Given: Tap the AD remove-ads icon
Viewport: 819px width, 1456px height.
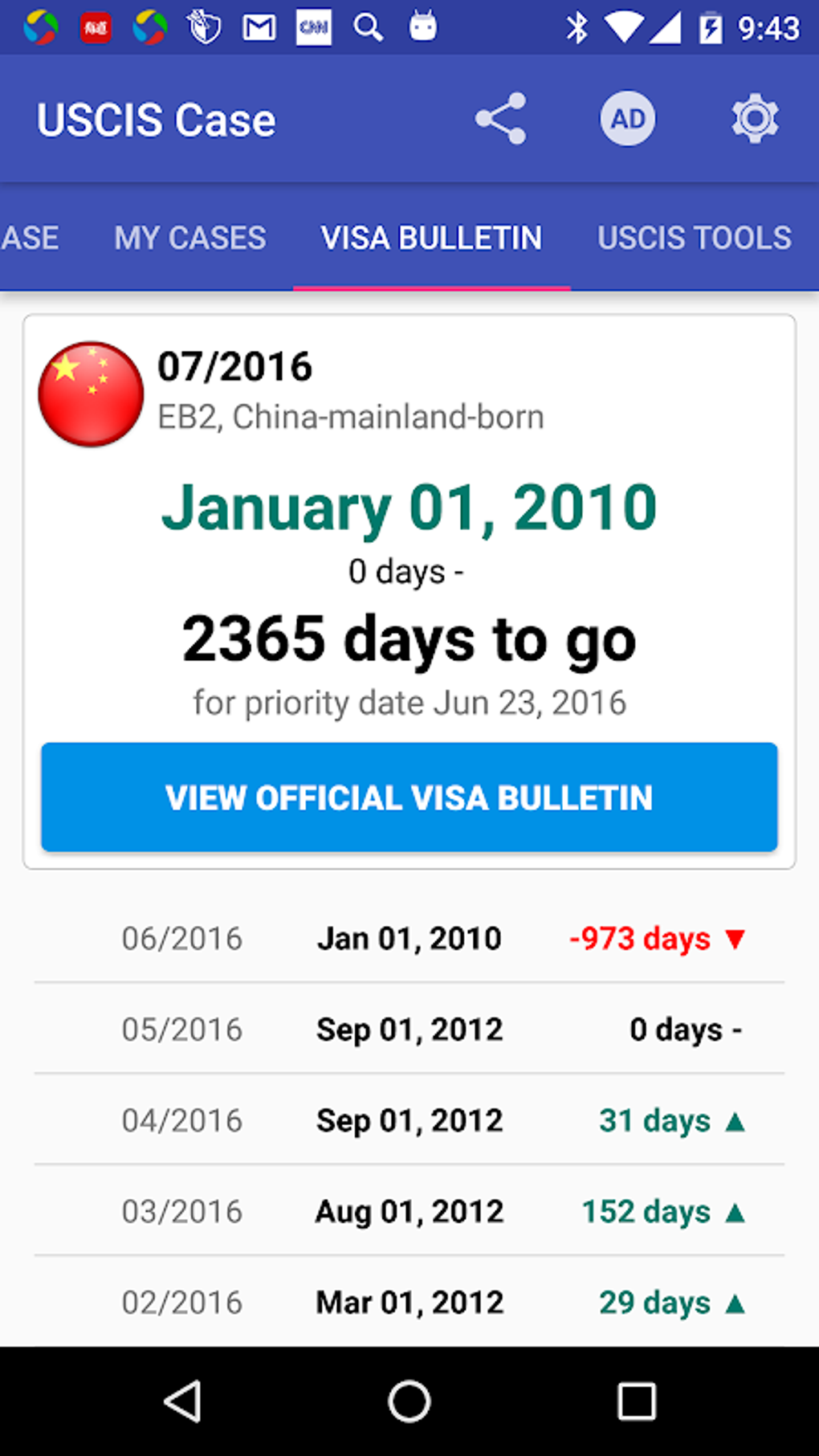Looking at the screenshot, I should coord(628,119).
